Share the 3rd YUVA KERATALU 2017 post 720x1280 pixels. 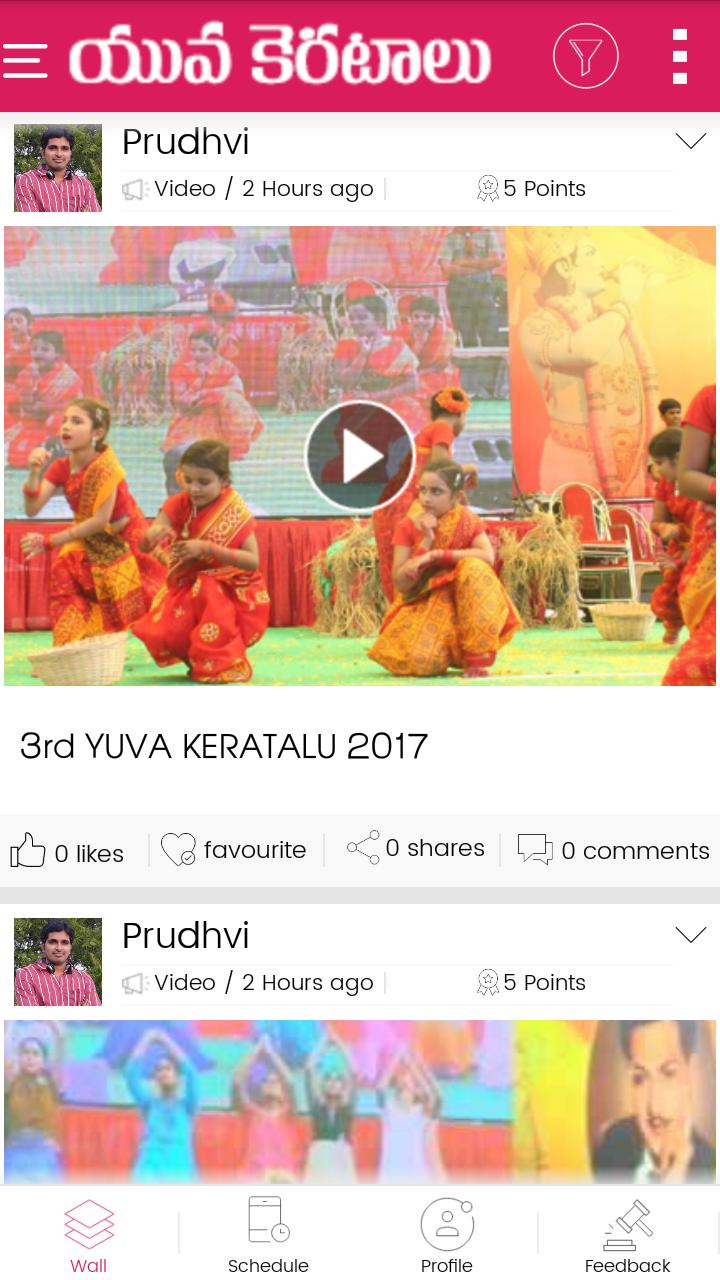pos(416,848)
